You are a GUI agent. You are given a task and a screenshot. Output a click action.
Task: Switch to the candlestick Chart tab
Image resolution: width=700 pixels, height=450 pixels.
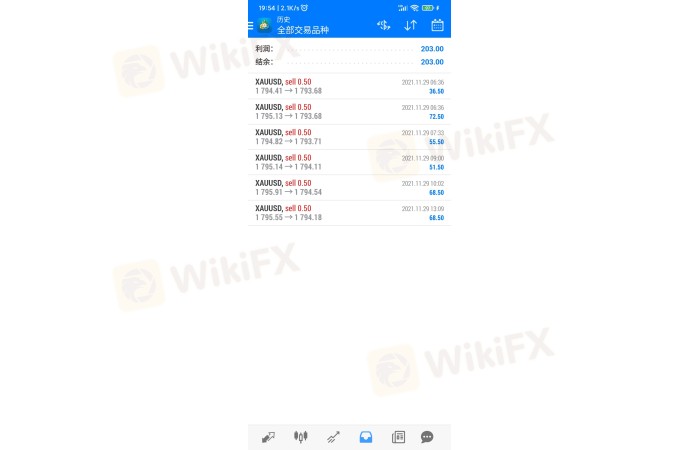(x=300, y=437)
